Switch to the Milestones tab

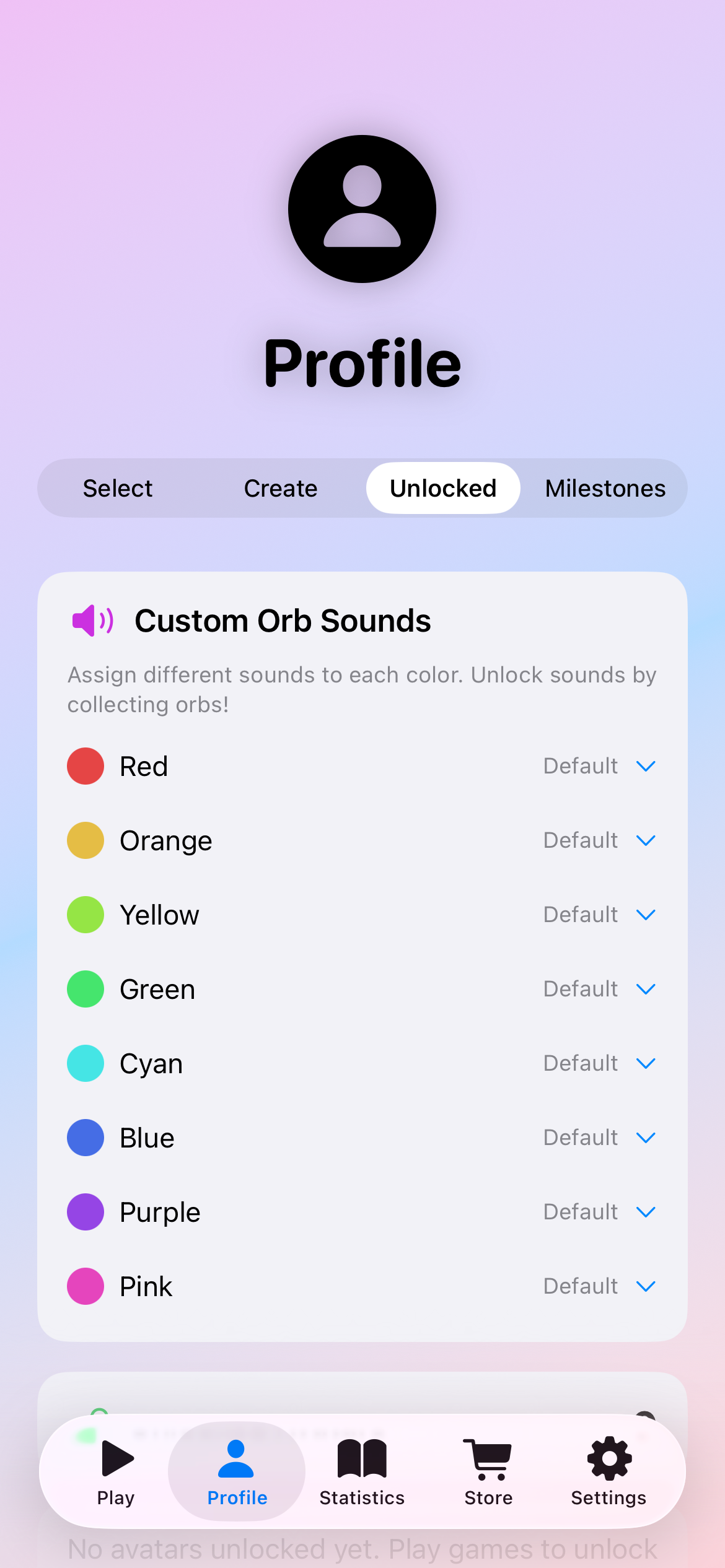[x=605, y=488]
